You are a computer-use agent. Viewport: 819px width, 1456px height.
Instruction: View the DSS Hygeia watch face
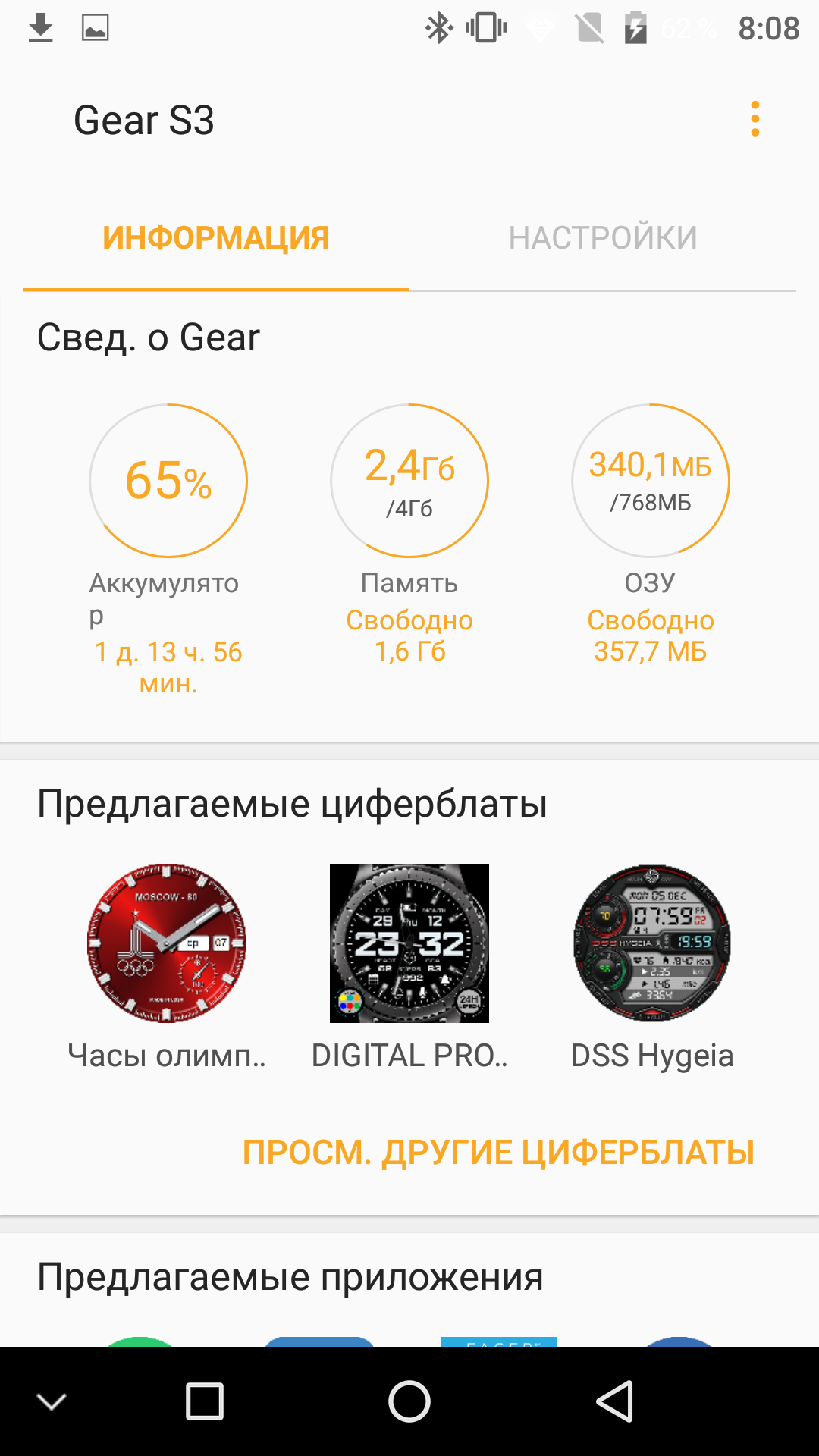[652, 943]
